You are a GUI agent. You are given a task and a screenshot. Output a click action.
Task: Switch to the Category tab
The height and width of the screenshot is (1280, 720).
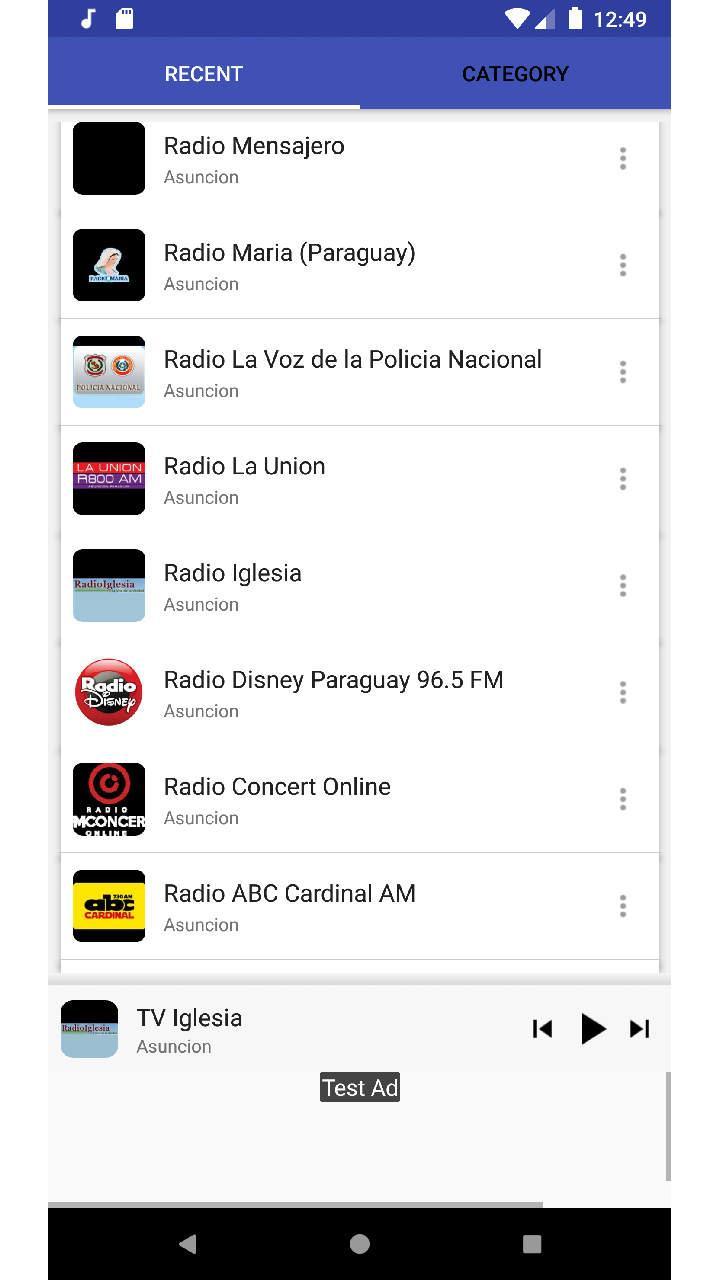click(515, 74)
